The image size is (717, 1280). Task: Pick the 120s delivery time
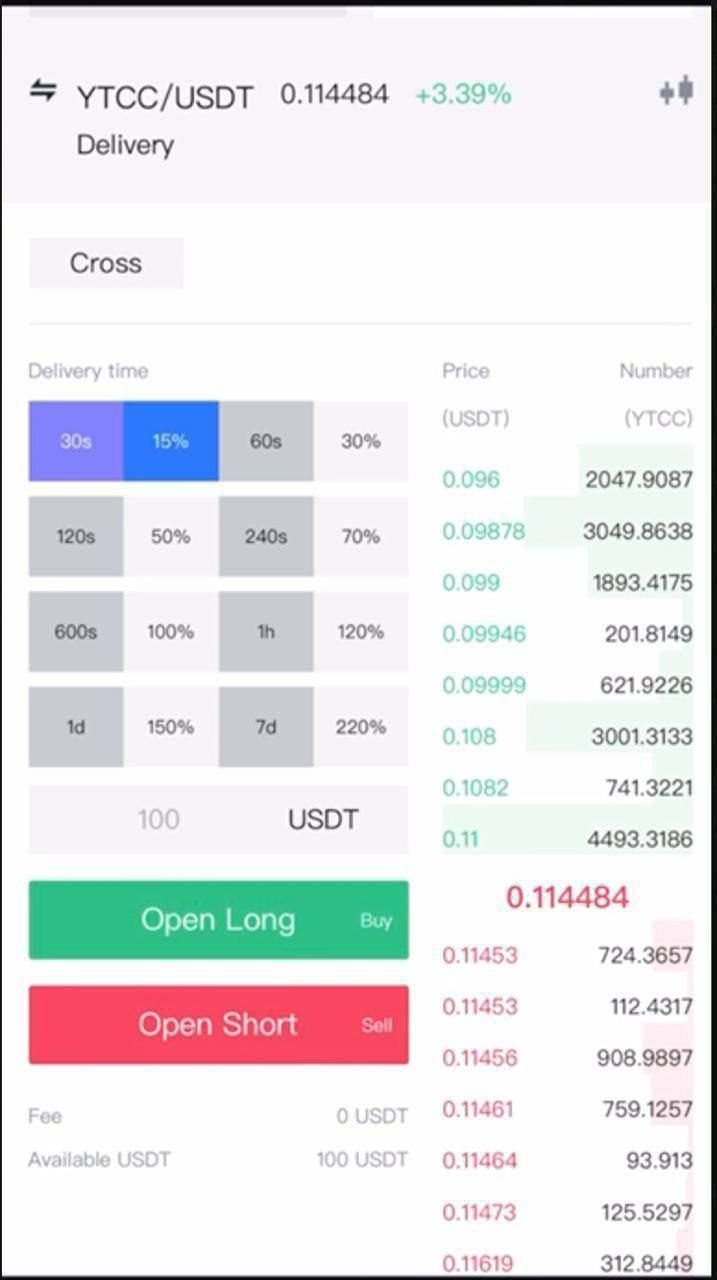pos(76,537)
